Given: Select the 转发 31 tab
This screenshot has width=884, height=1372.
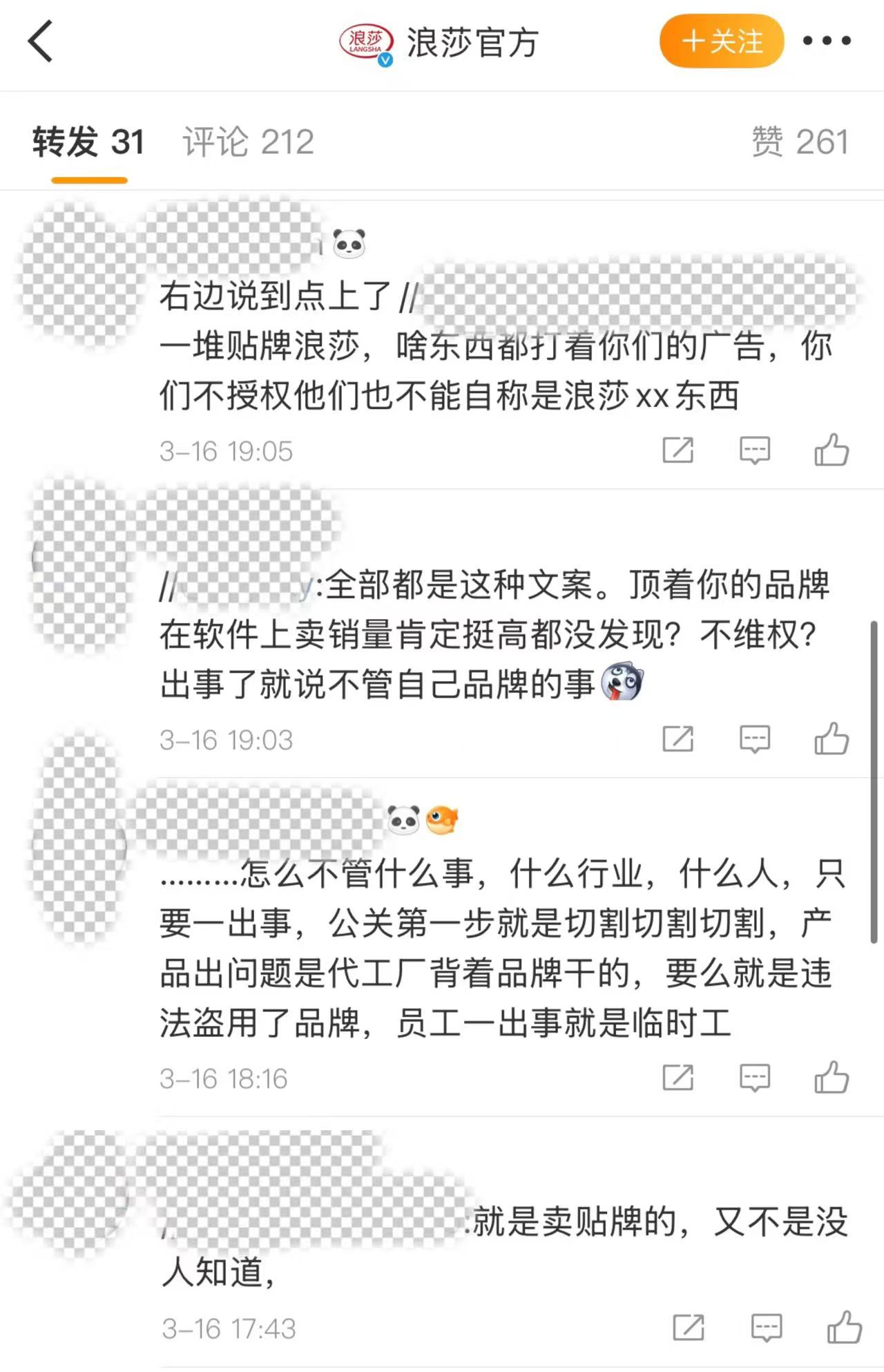Looking at the screenshot, I should 88,142.
